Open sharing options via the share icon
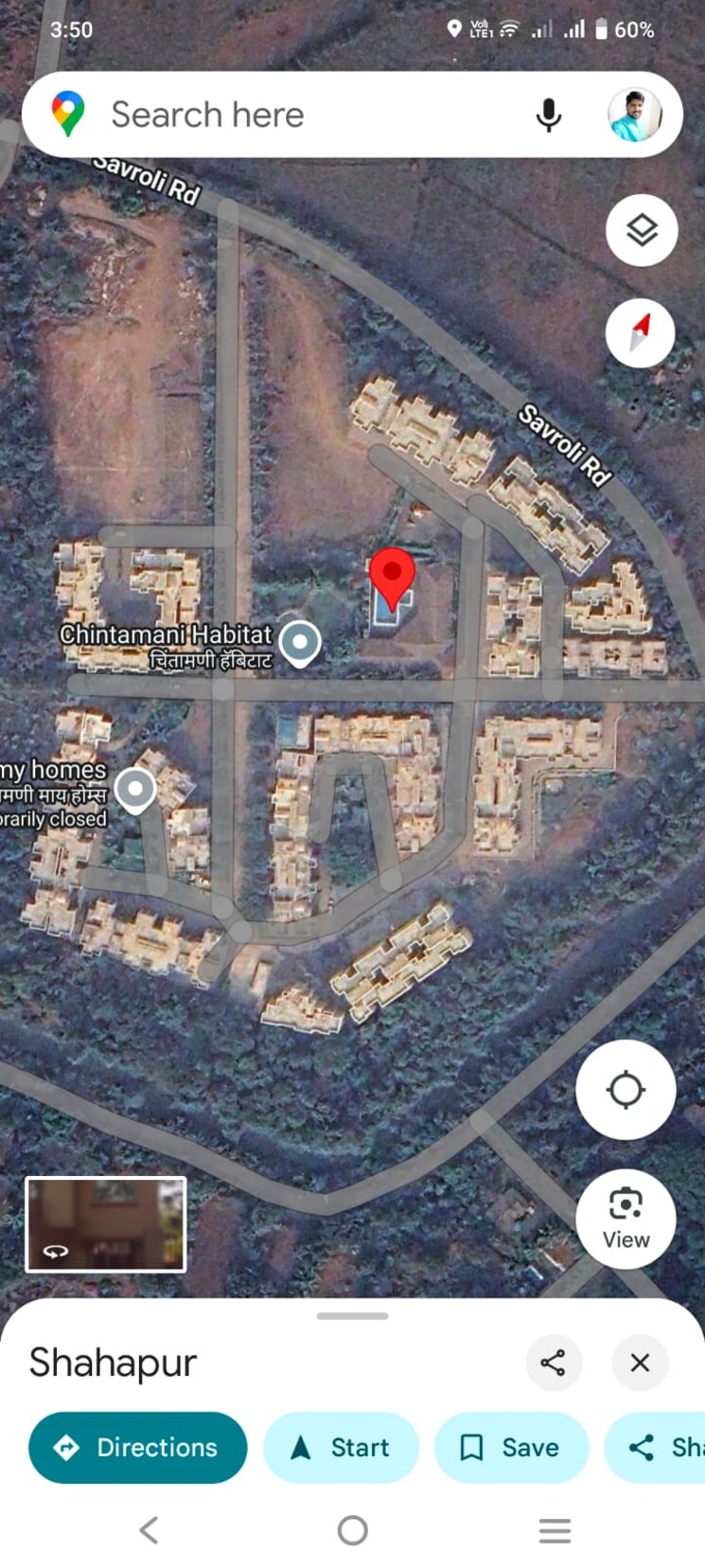 click(x=555, y=1363)
